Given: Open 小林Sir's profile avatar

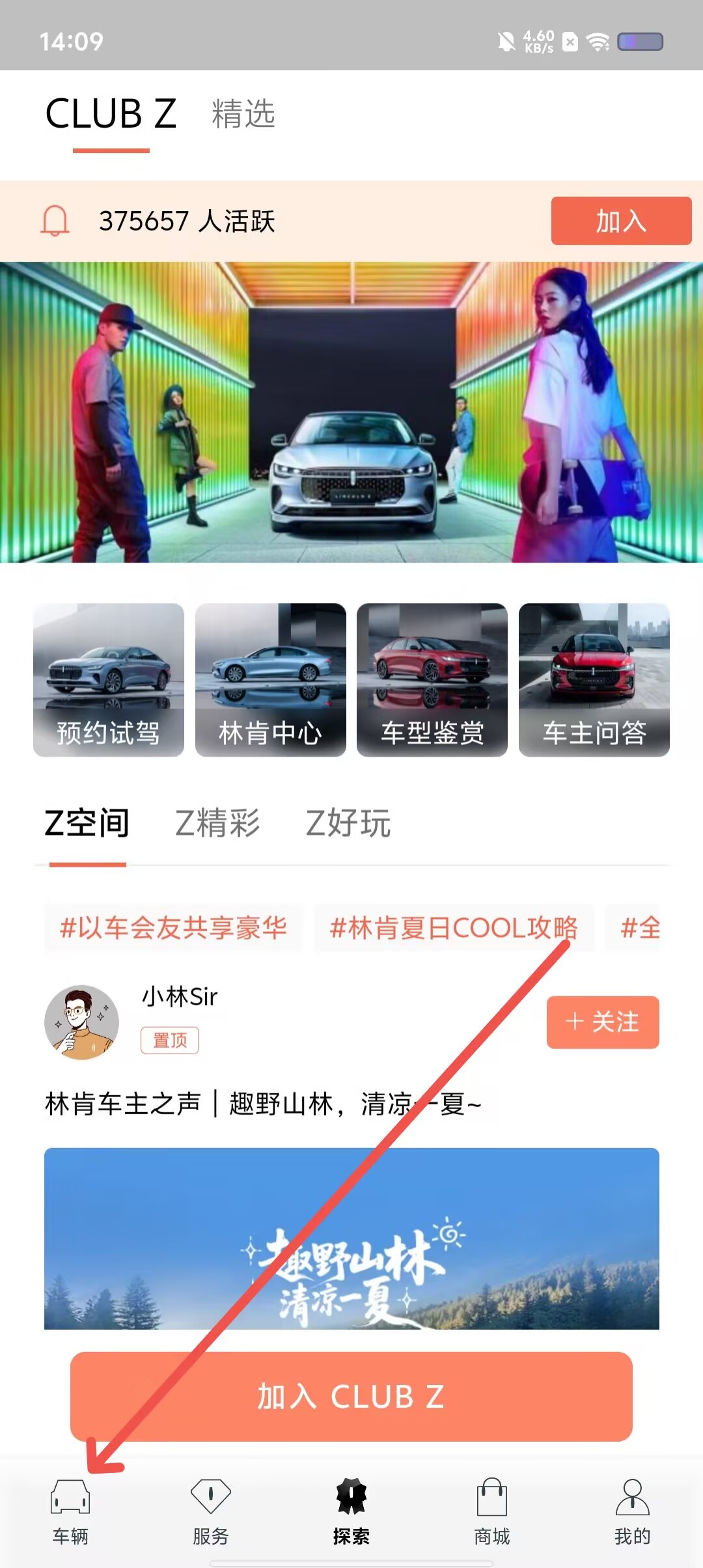Looking at the screenshot, I should click(x=81, y=1022).
